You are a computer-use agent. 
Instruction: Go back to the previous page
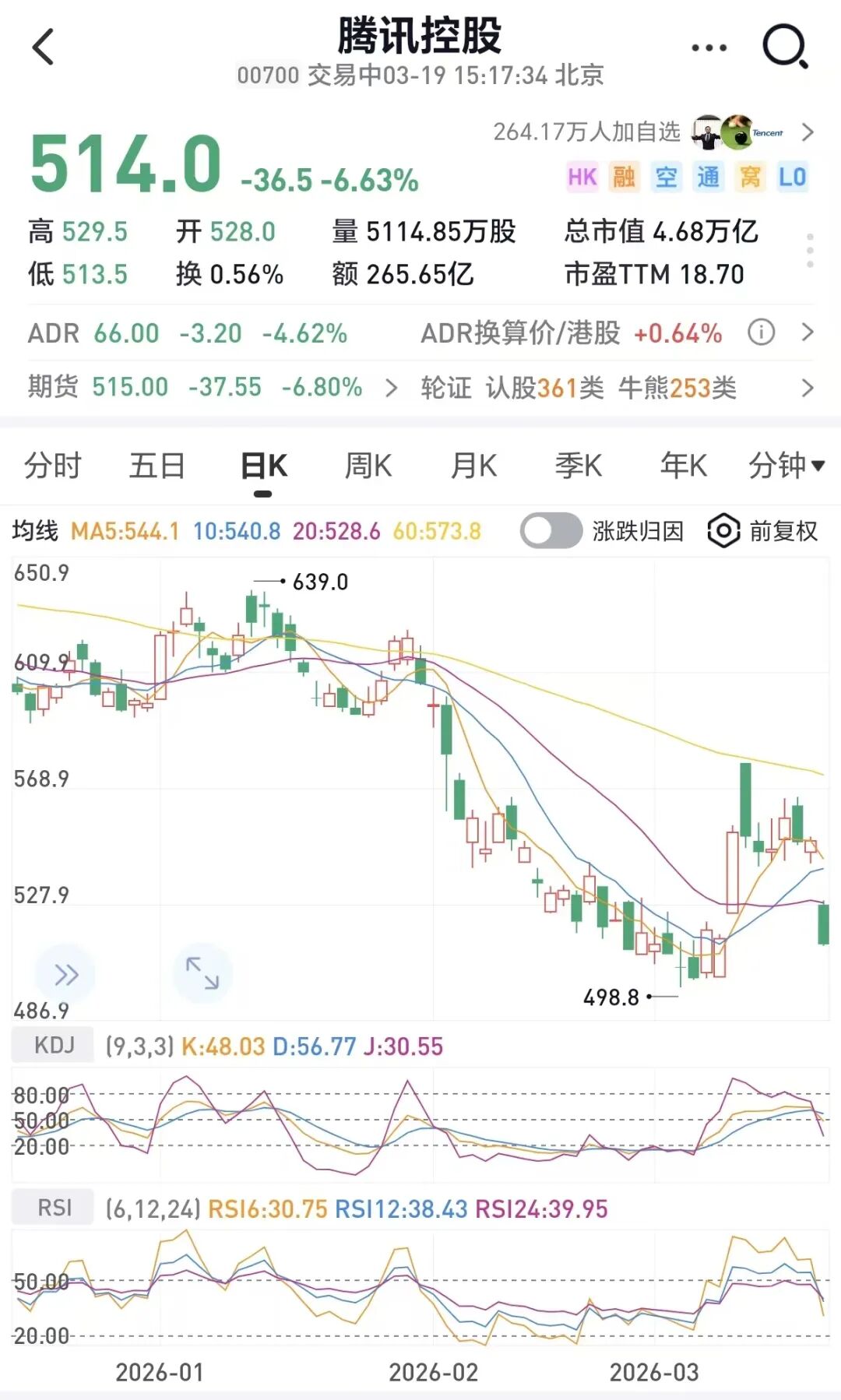click(44, 47)
